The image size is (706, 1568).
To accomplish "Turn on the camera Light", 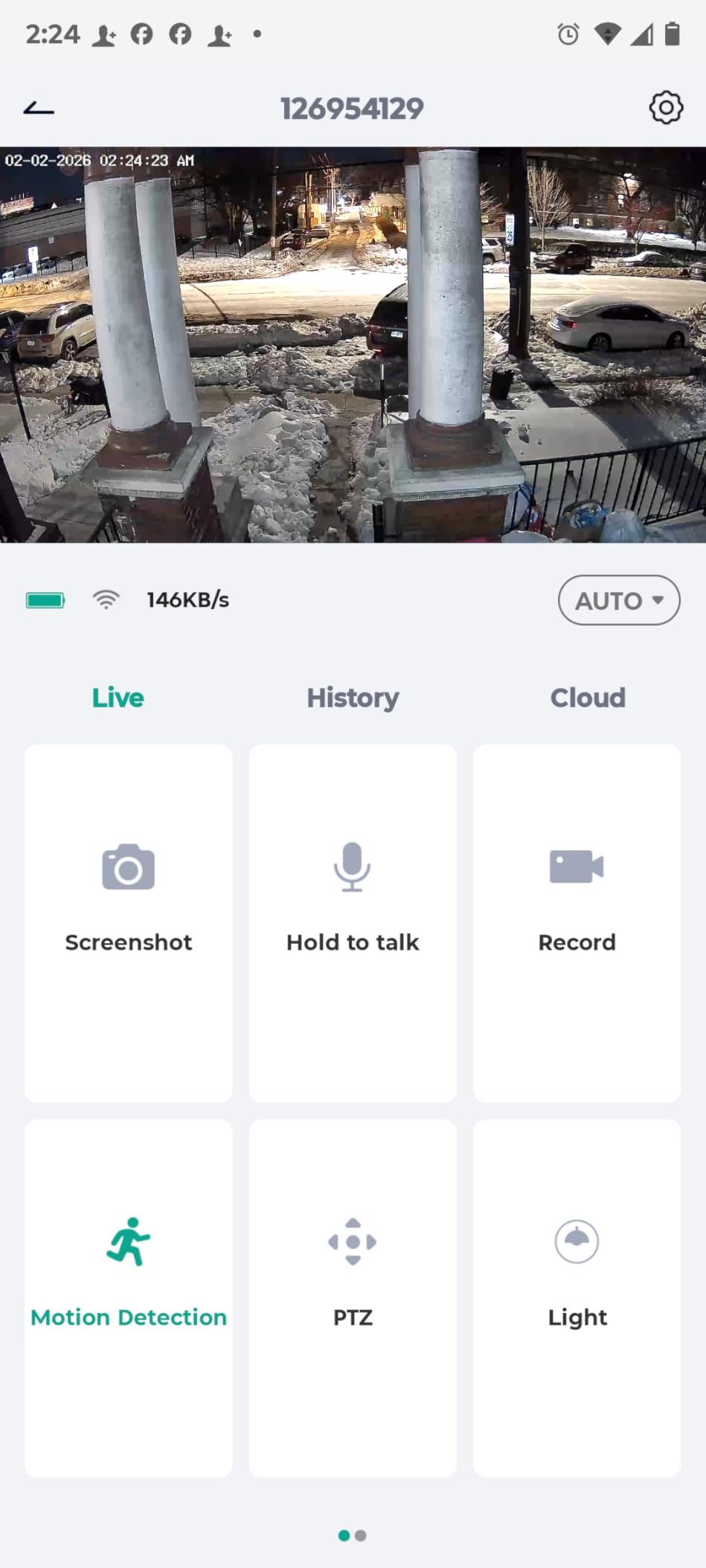I will pyautogui.click(x=577, y=1297).
